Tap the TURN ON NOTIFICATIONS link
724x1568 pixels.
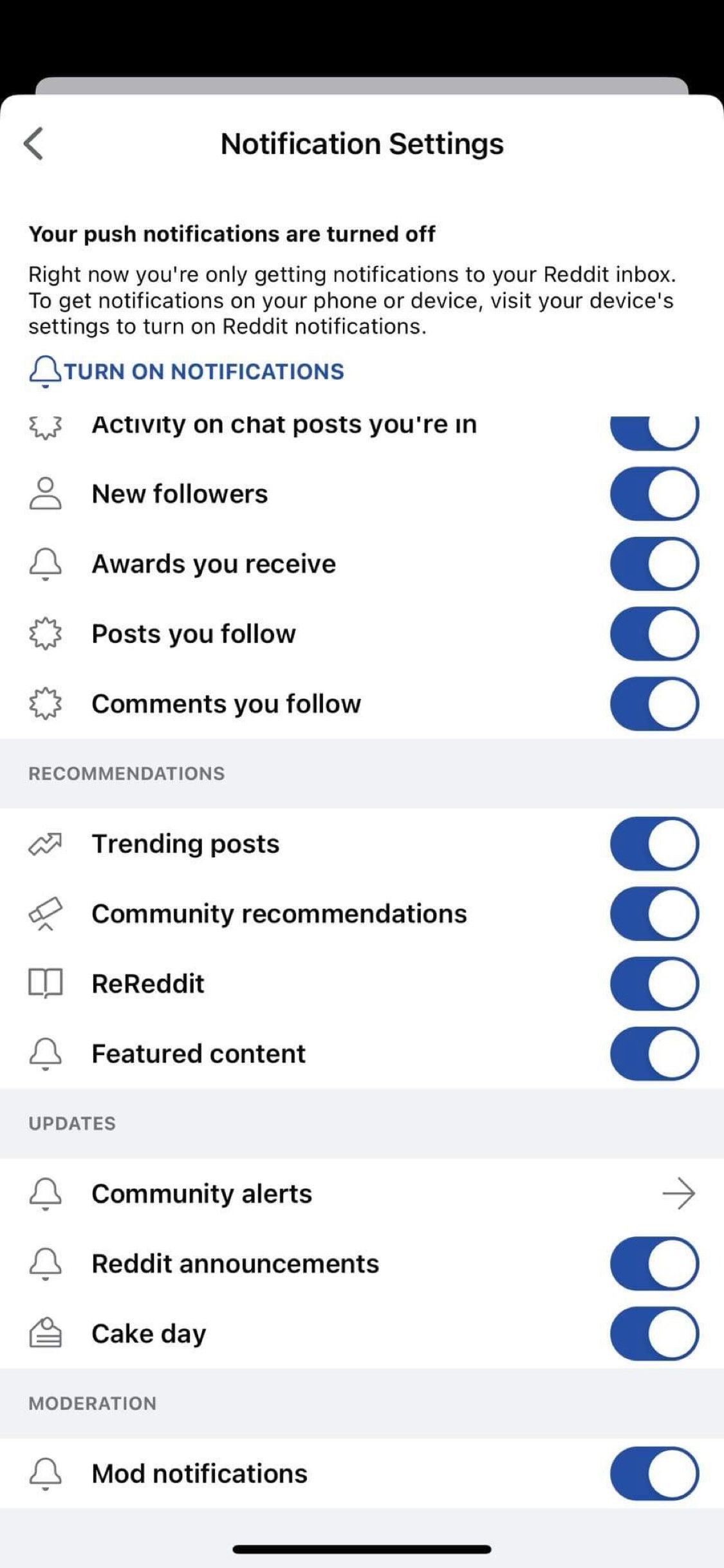click(x=201, y=372)
